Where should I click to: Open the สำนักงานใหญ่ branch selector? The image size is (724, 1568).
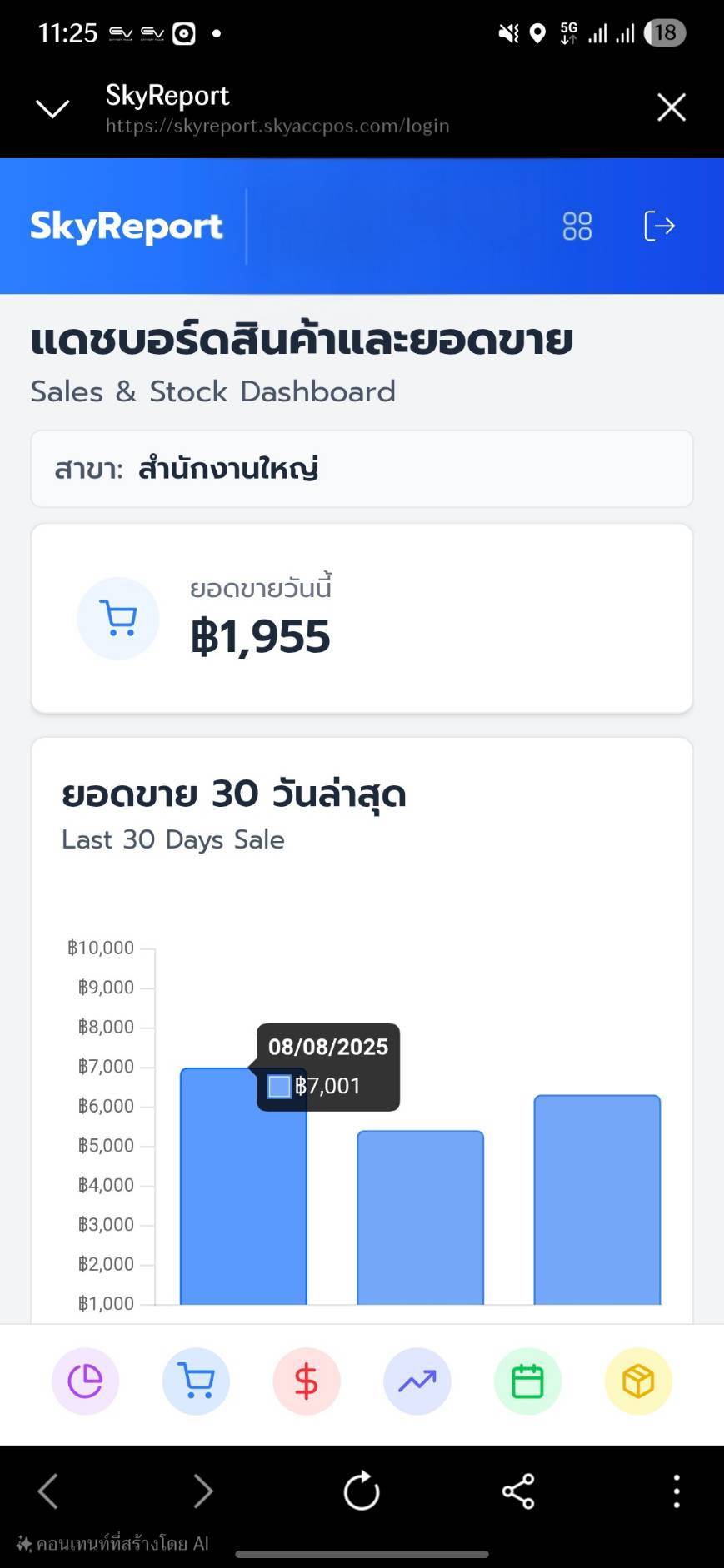tap(361, 468)
